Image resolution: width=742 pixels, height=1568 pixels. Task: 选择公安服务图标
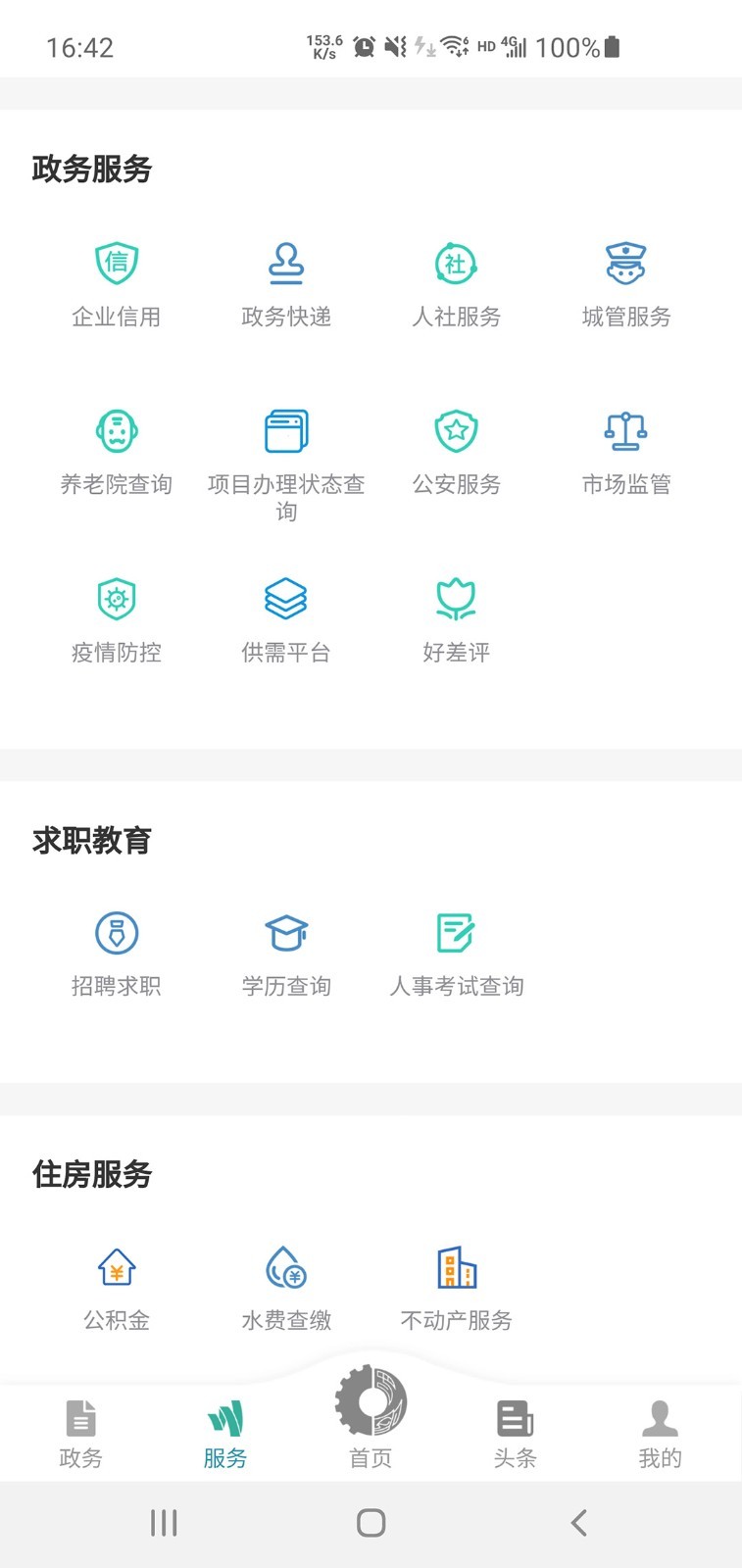(455, 451)
